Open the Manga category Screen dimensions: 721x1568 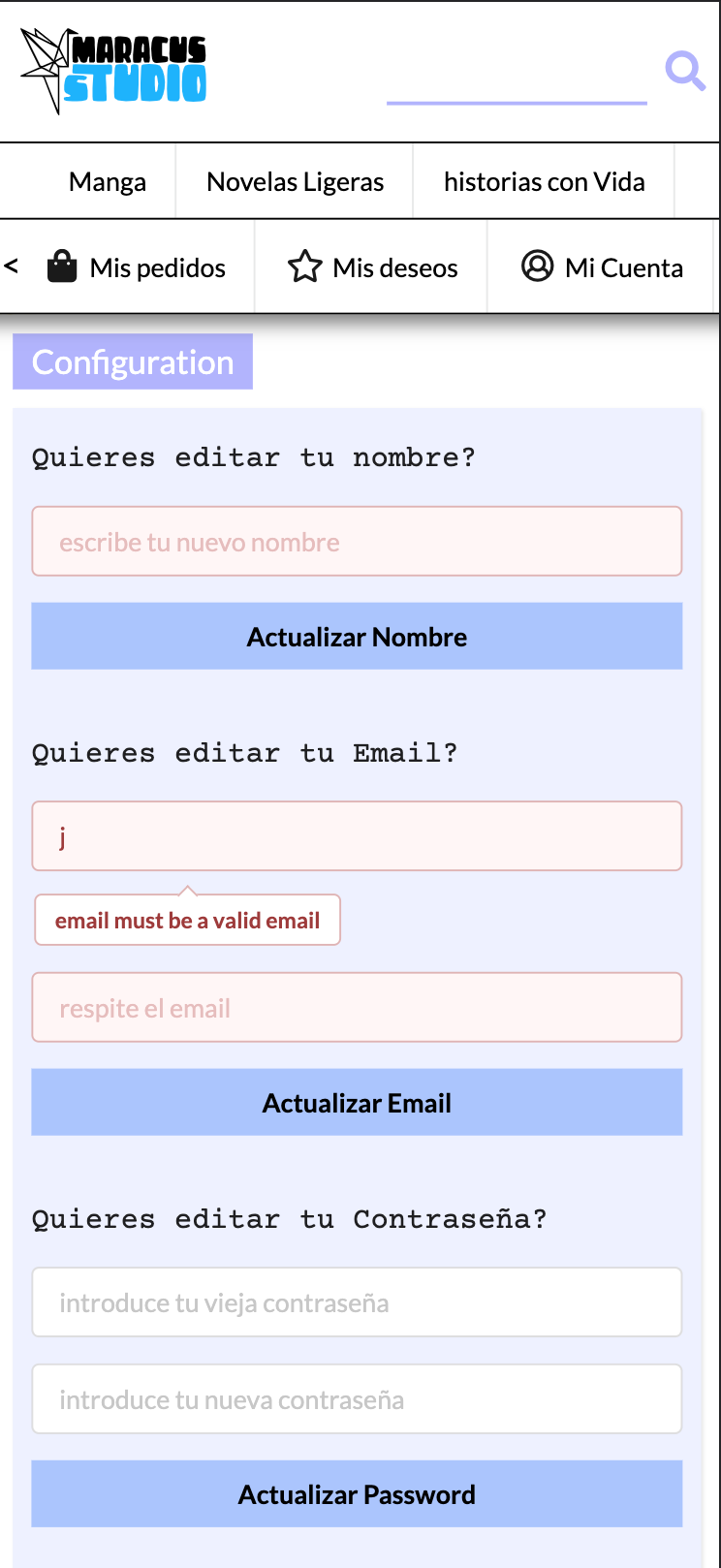pyautogui.click(x=108, y=181)
